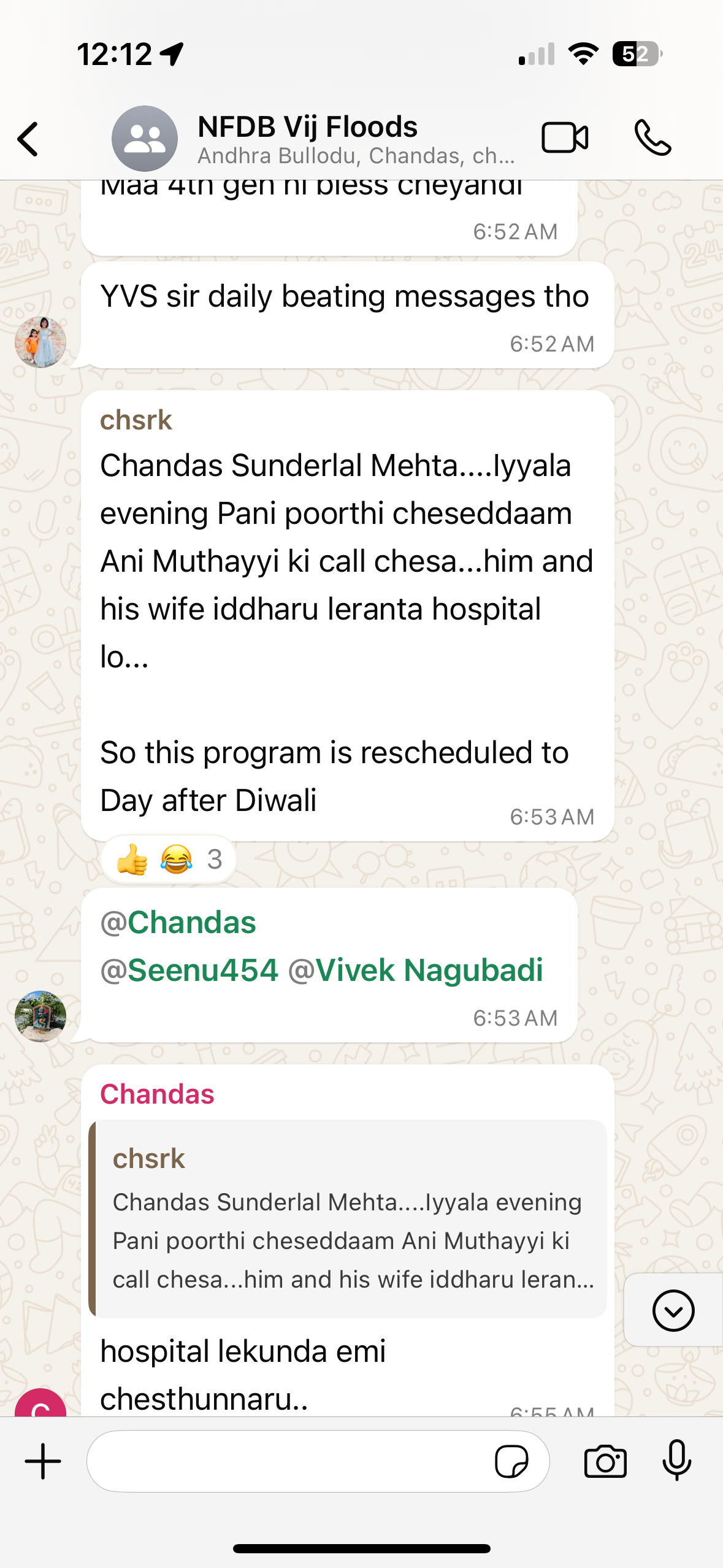723x1568 pixels.
Task: Start a group video call
Action: [x=565, y=138]
